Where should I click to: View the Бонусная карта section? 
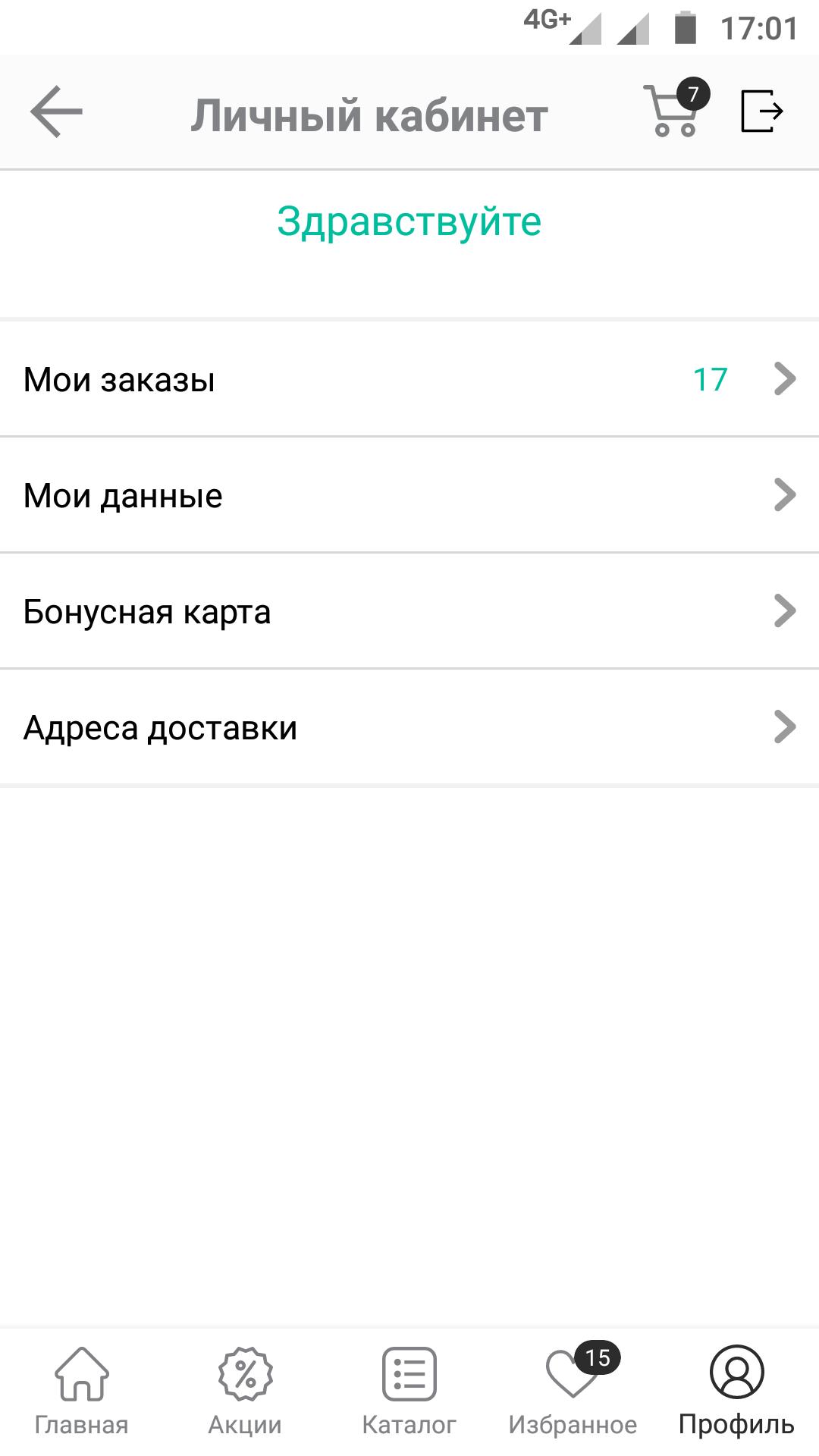point(409,611)
